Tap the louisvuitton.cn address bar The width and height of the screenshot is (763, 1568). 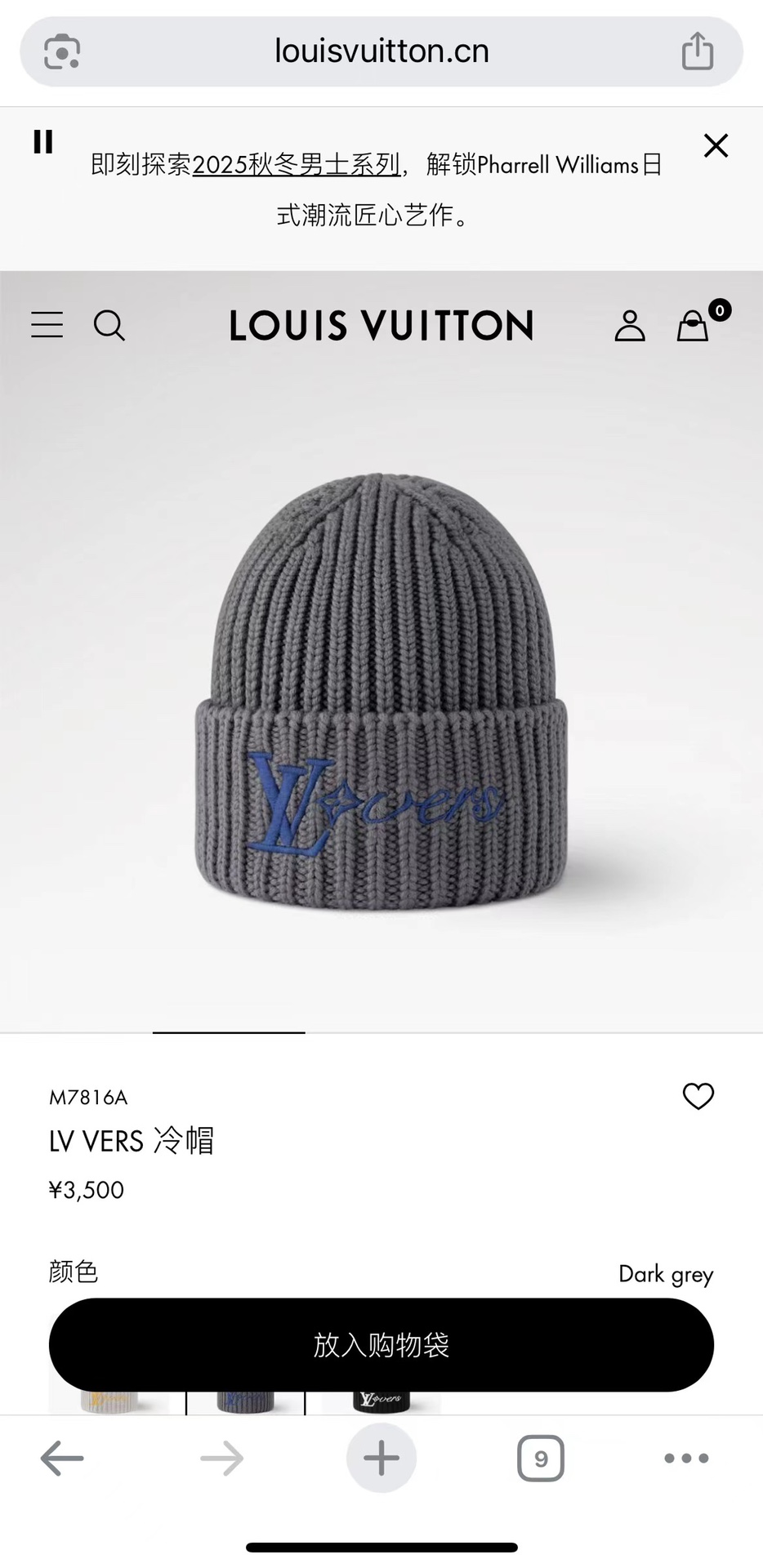[x=381, y=51]
